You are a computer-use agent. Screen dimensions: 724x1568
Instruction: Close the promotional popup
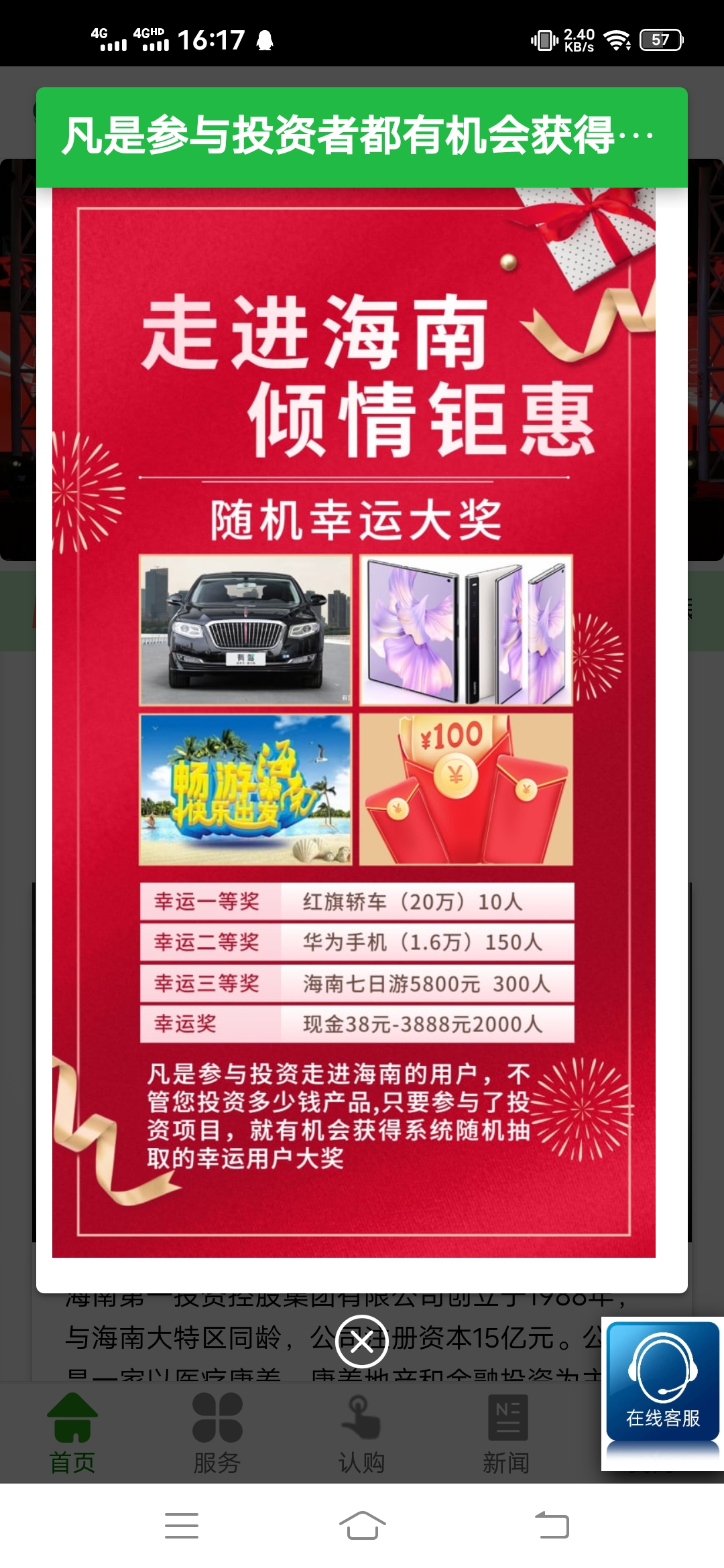tap(362, 1342)
